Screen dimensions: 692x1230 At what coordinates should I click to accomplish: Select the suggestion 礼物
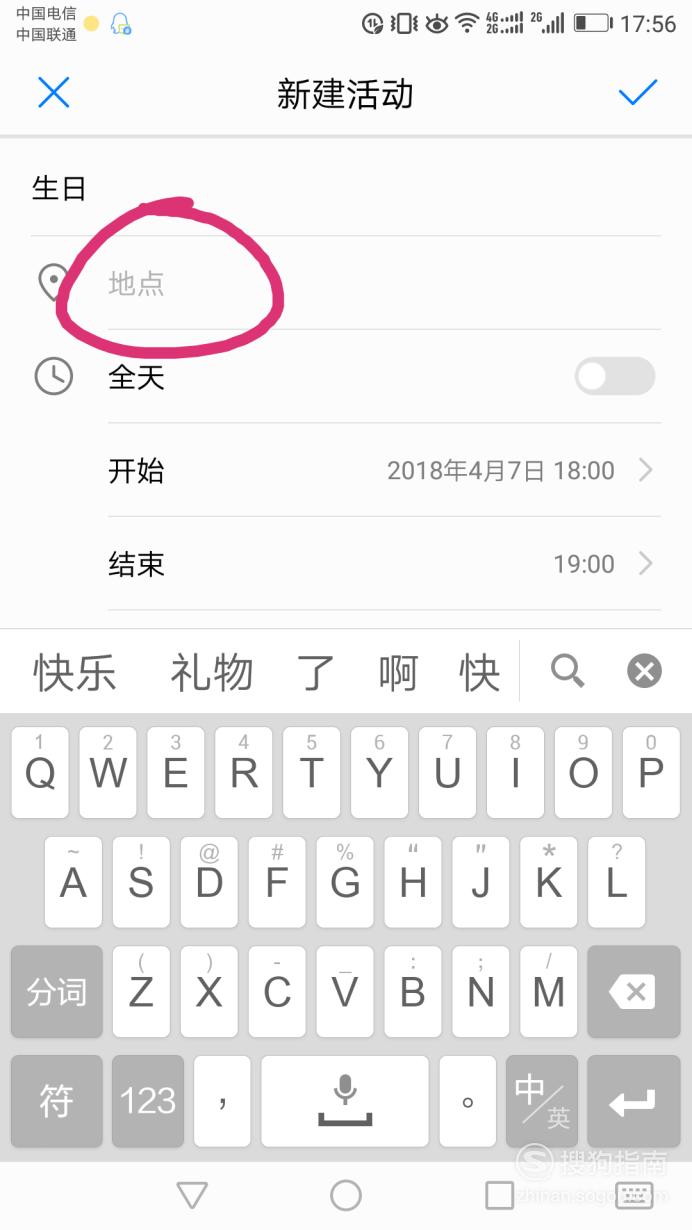211,672
